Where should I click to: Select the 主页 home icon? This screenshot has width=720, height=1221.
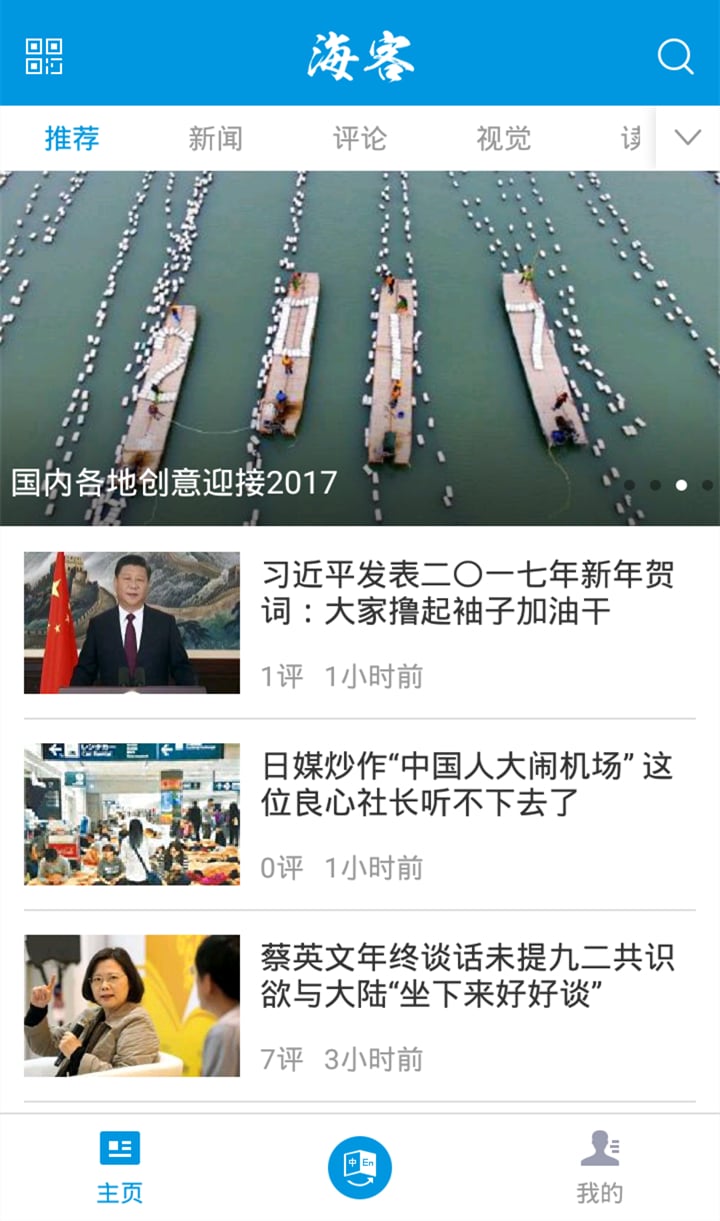(x=118, y=1168)
